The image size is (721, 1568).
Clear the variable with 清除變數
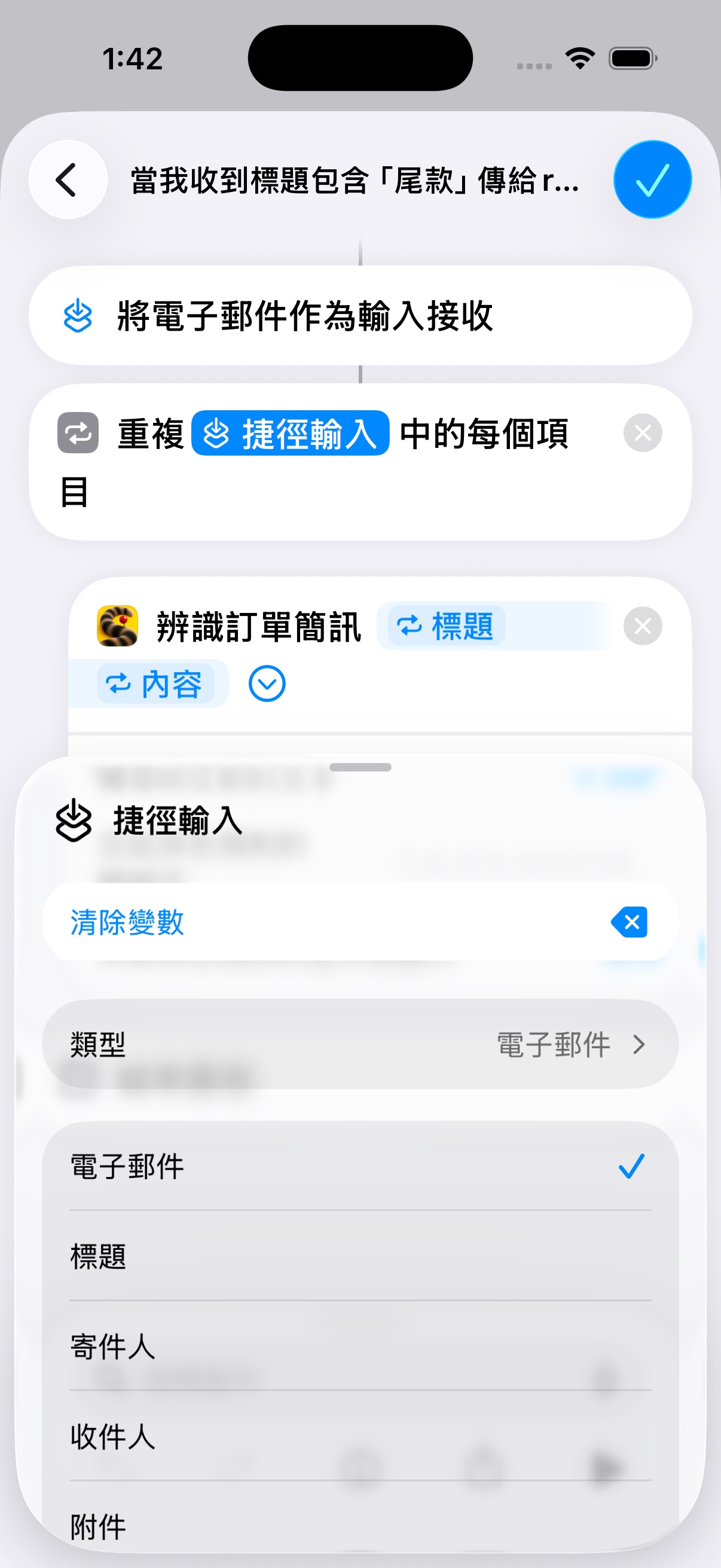[360, 922]
